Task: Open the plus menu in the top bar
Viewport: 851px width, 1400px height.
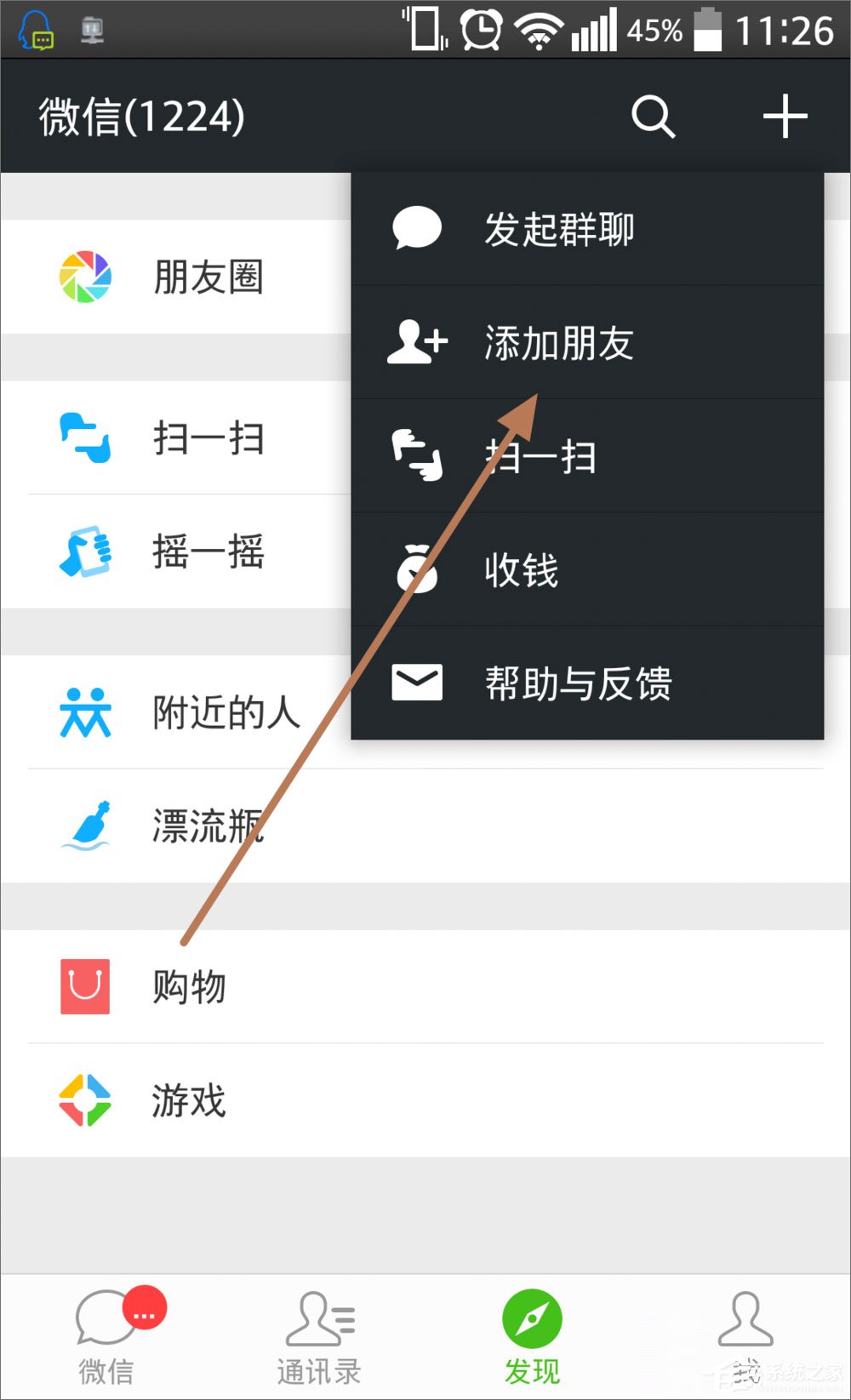Action: 785,117
